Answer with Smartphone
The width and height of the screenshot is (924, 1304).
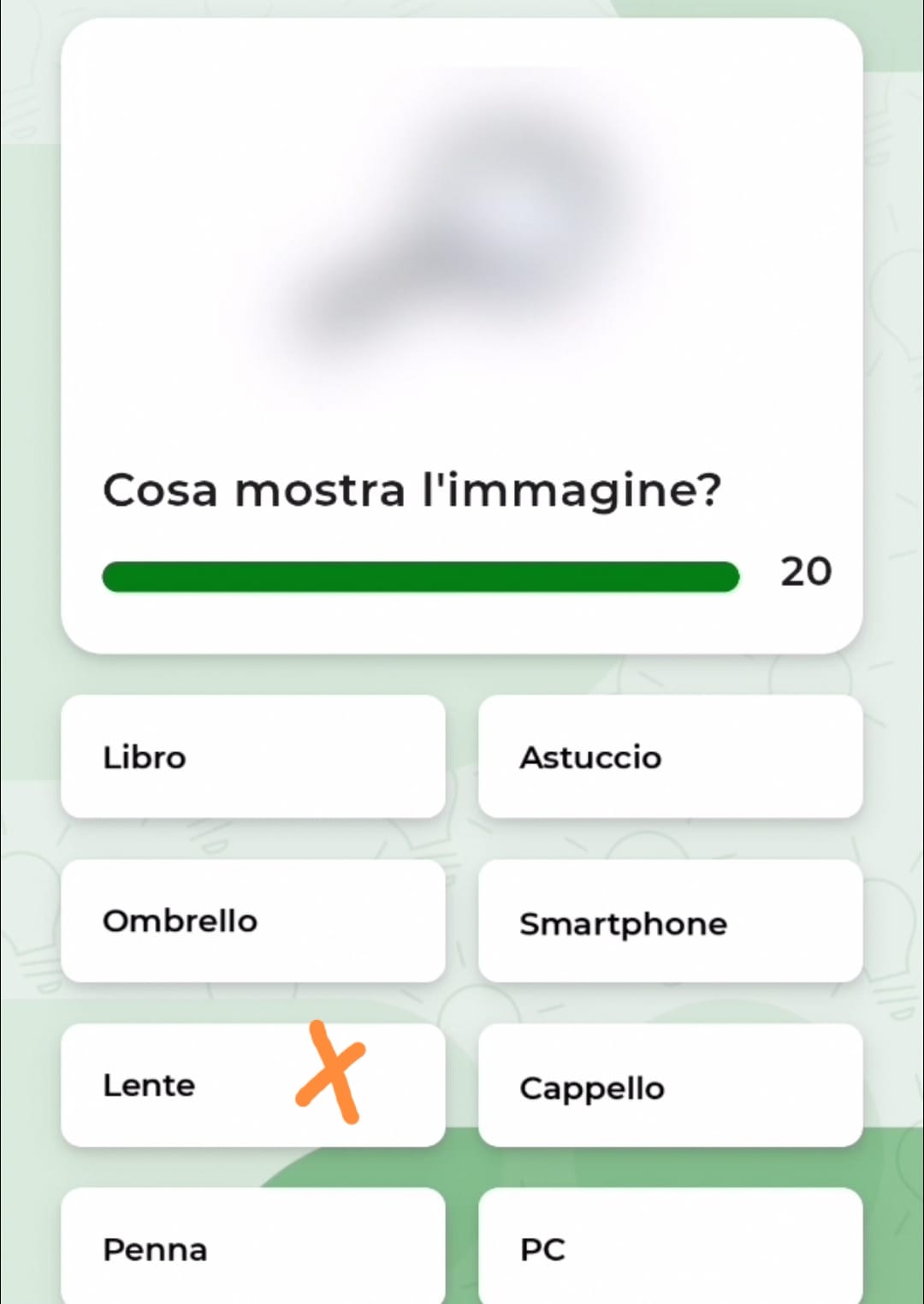[x=670, y=922]
